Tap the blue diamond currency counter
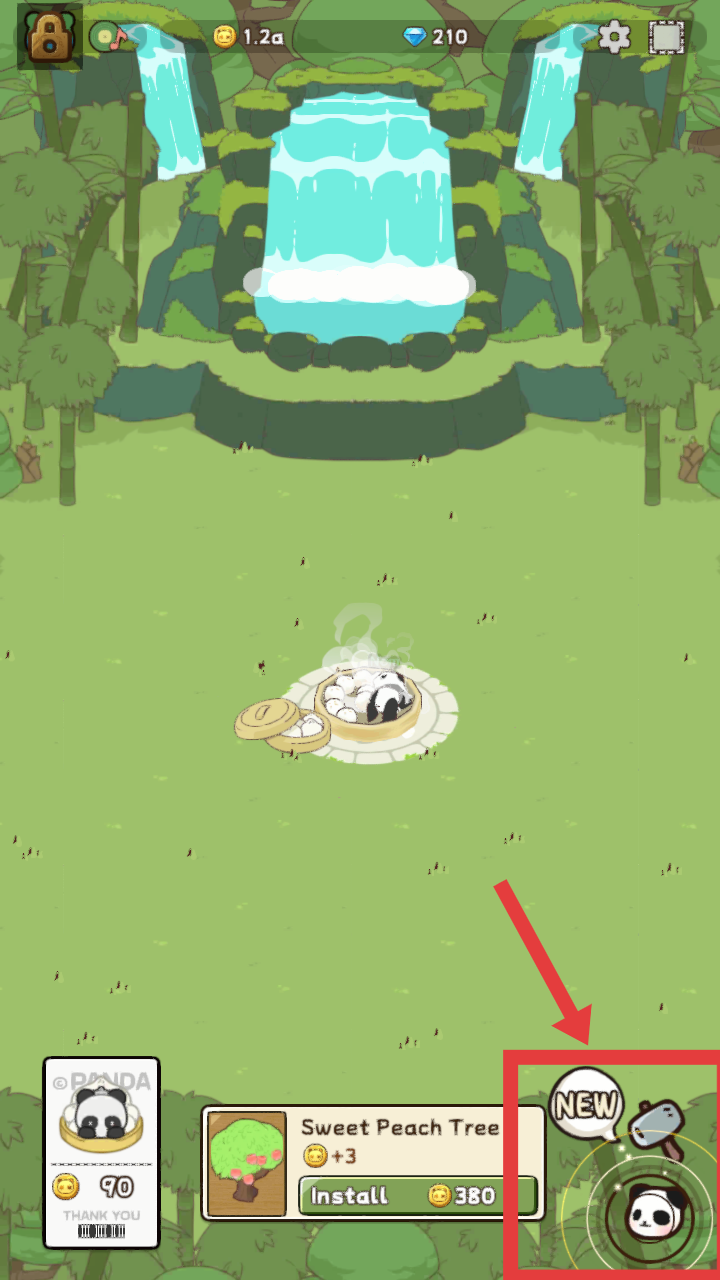 pos(435,38)
